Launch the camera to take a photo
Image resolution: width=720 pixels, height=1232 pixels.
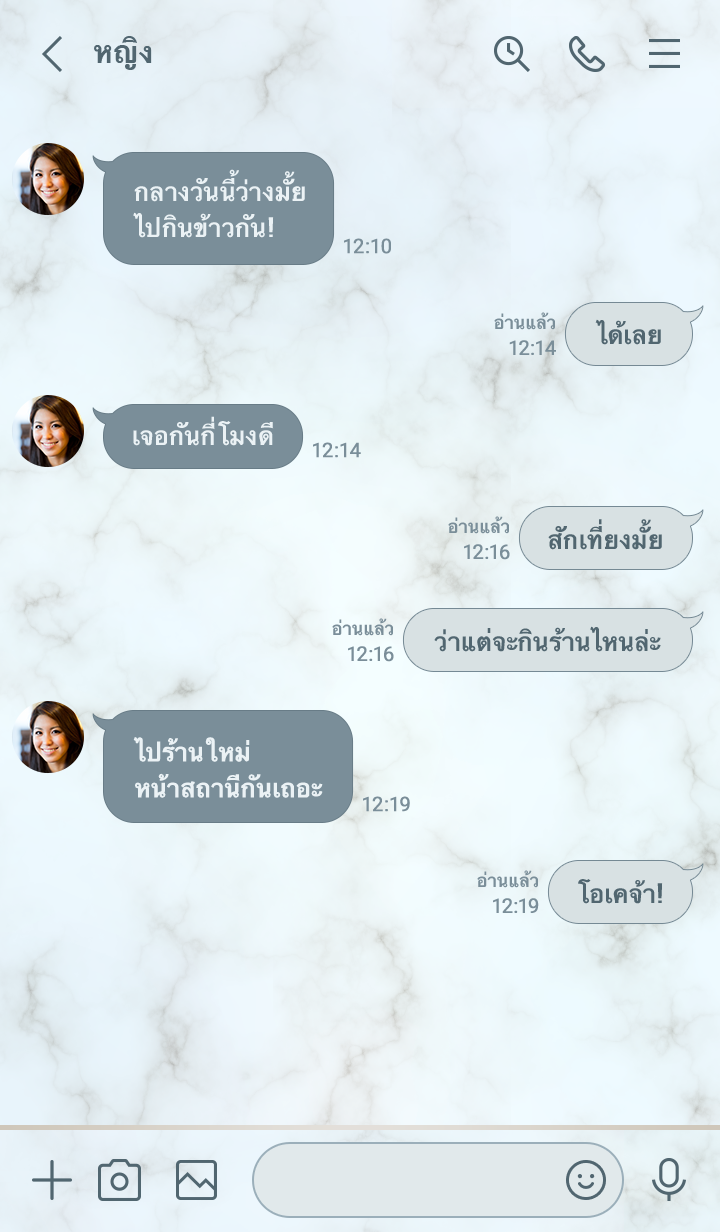(120, 1181)
